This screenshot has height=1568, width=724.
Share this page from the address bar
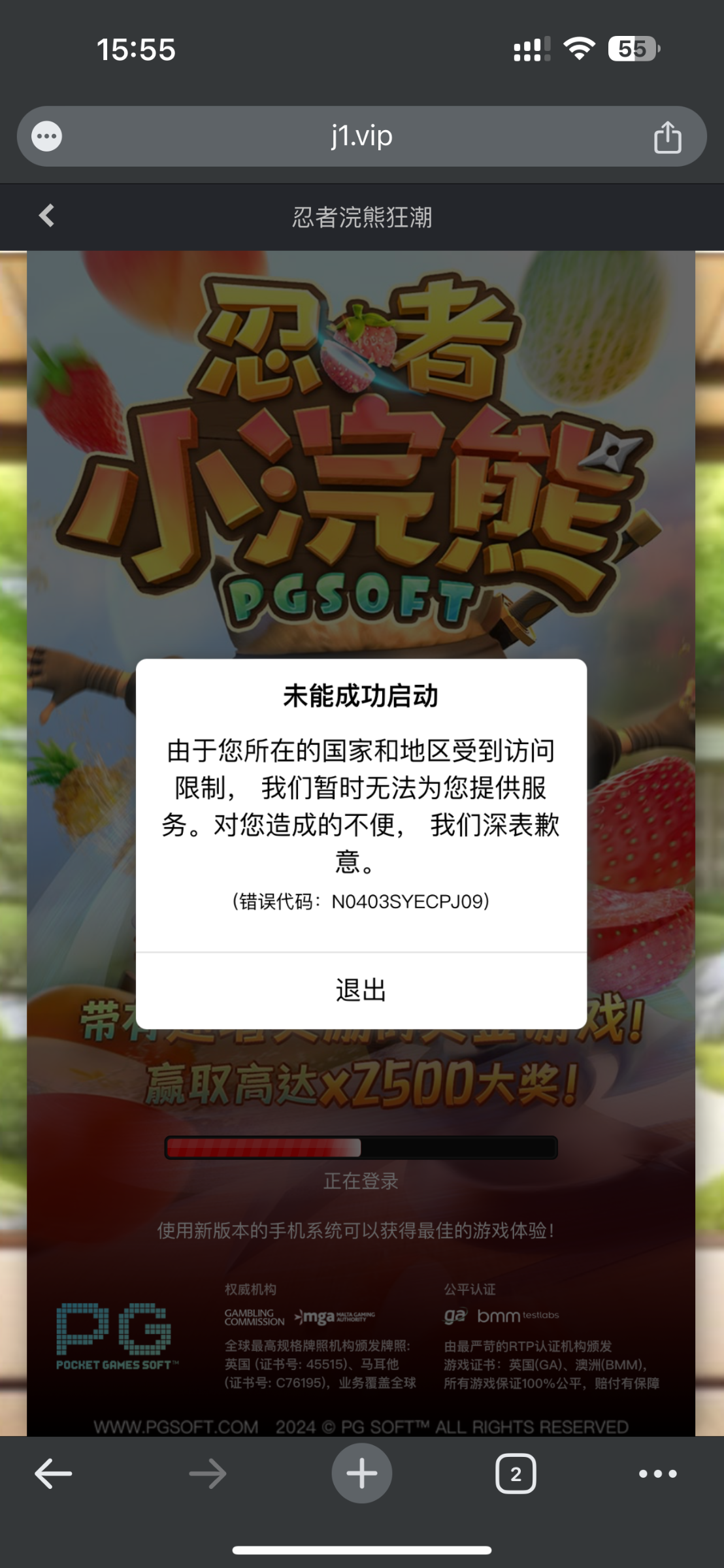(667, 137)
